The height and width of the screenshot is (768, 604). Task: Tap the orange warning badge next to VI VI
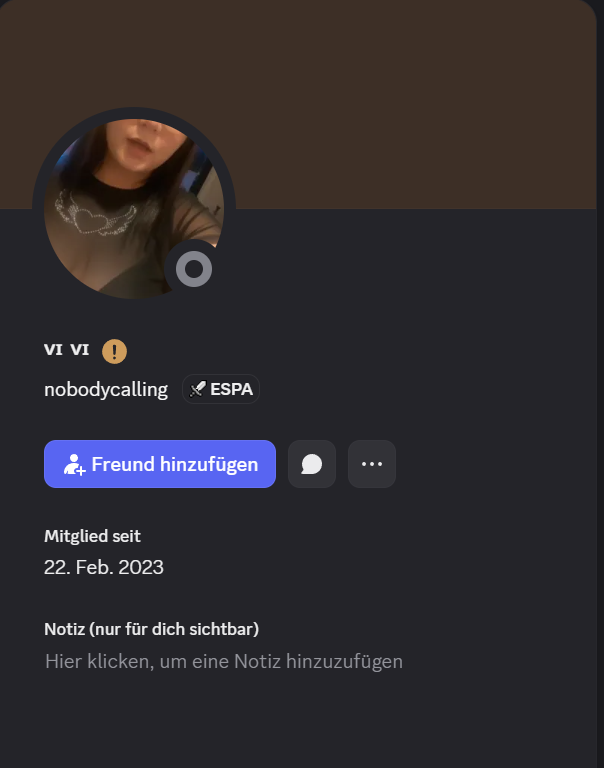[x=115, y=351]
